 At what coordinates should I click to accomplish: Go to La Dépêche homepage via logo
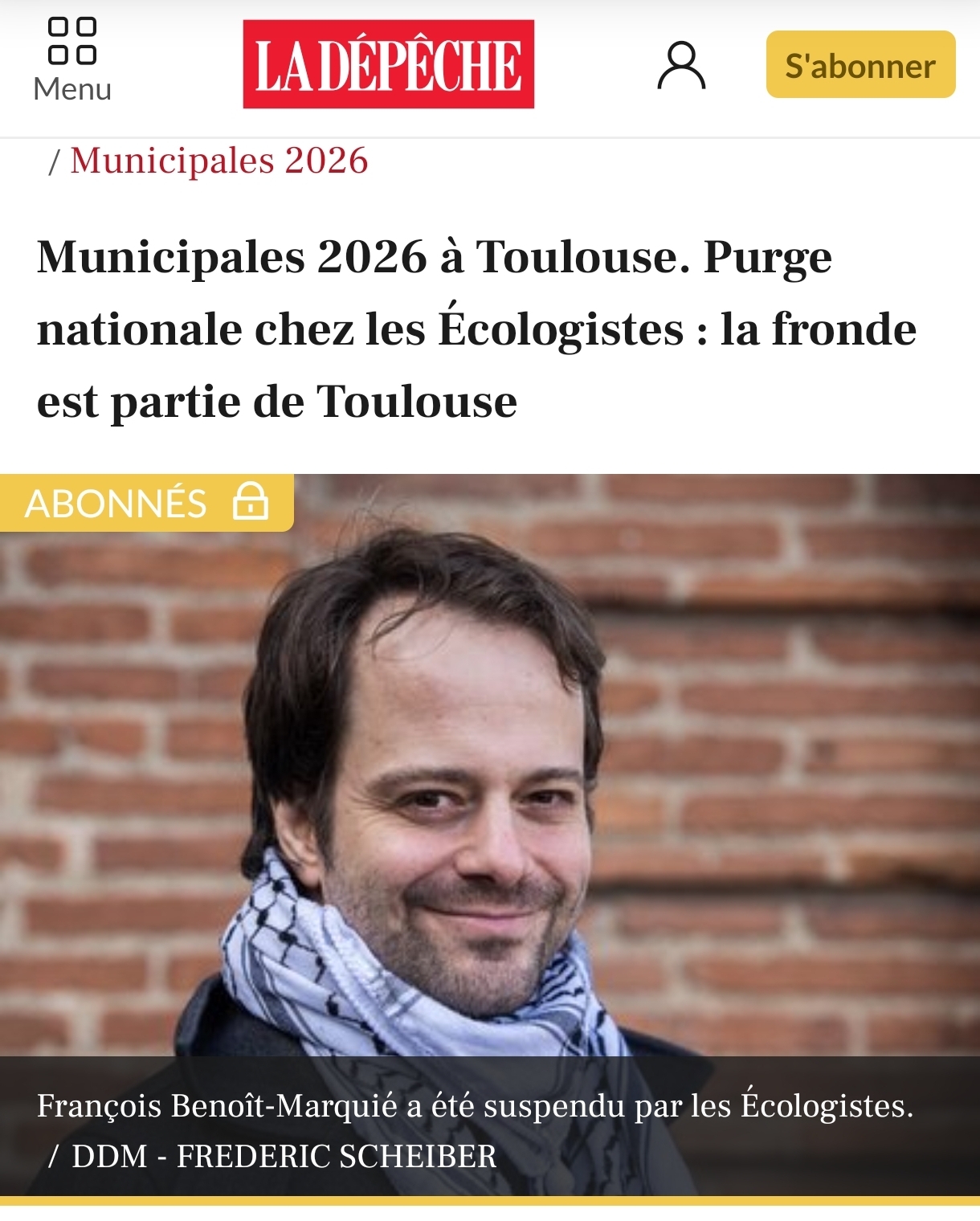(x=388, y=64)
